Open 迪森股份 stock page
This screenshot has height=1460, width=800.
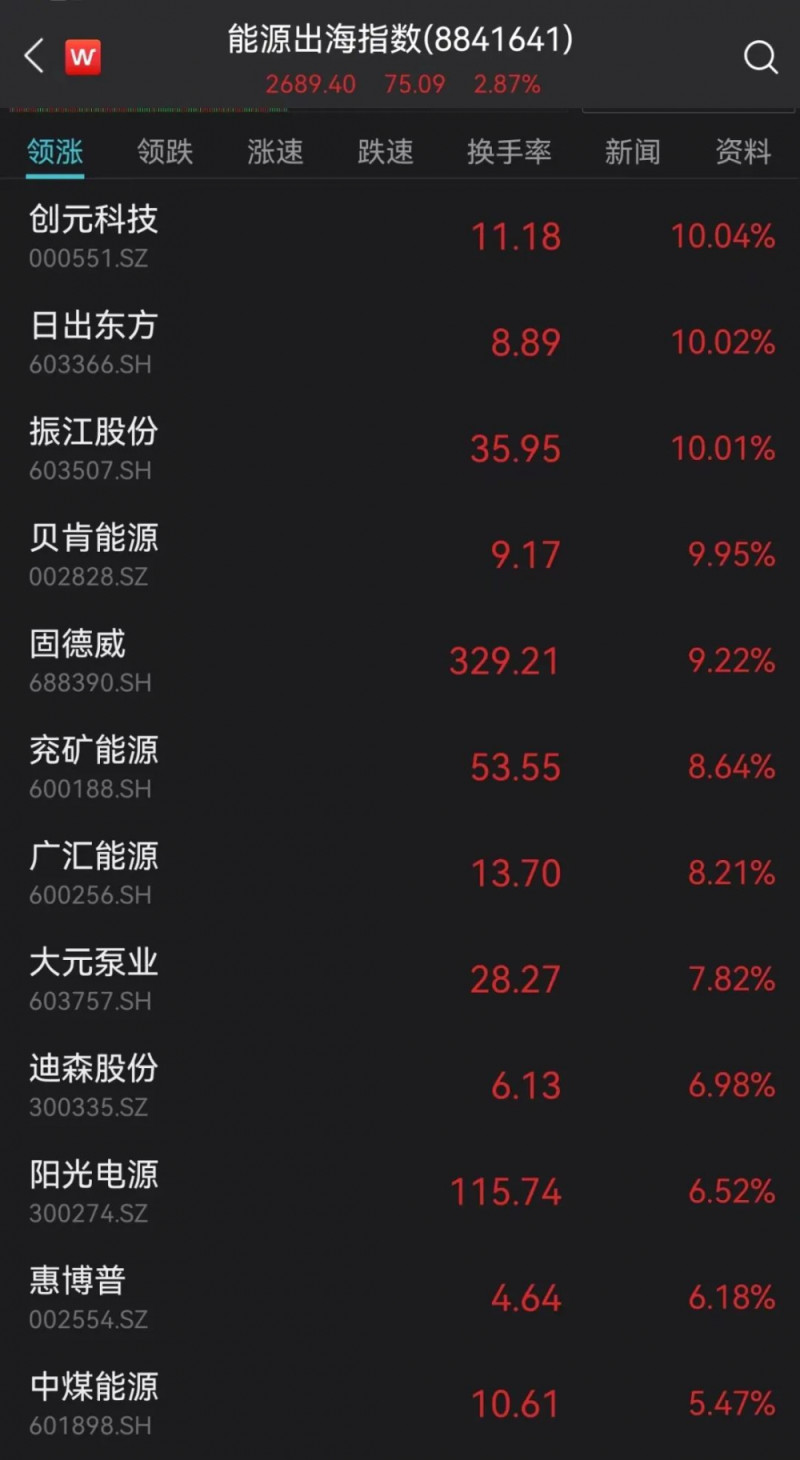tap(400, 1085)
